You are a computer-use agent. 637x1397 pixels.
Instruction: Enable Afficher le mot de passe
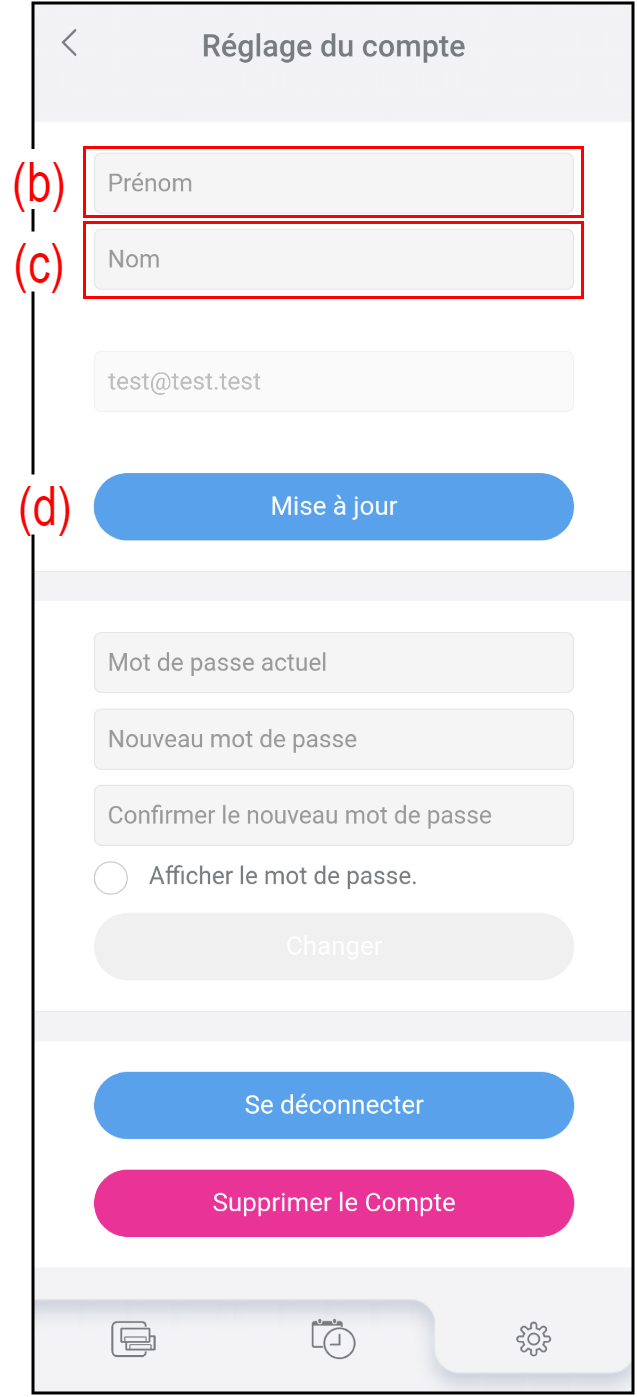(x=110, y=878)
